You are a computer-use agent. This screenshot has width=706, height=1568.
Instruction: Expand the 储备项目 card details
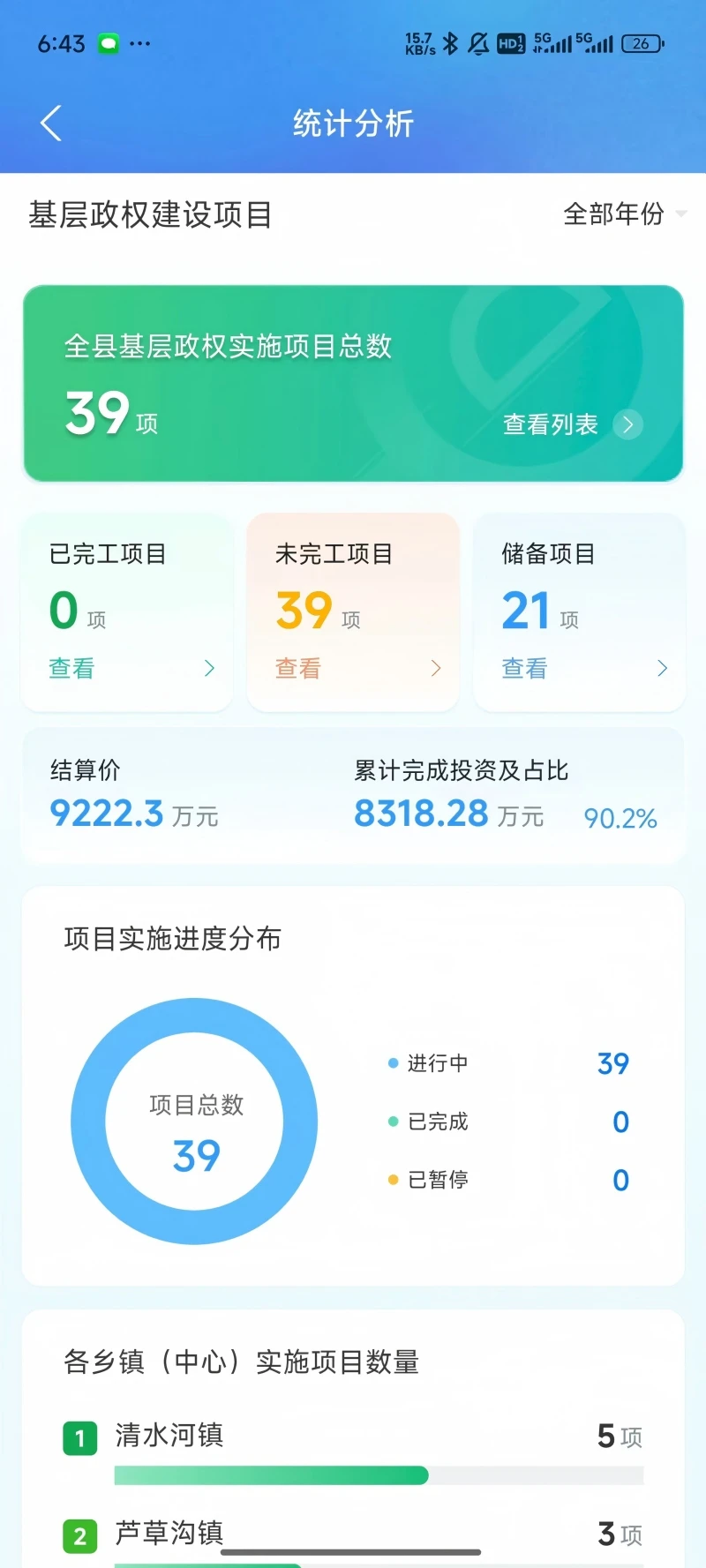click(578, 612)
